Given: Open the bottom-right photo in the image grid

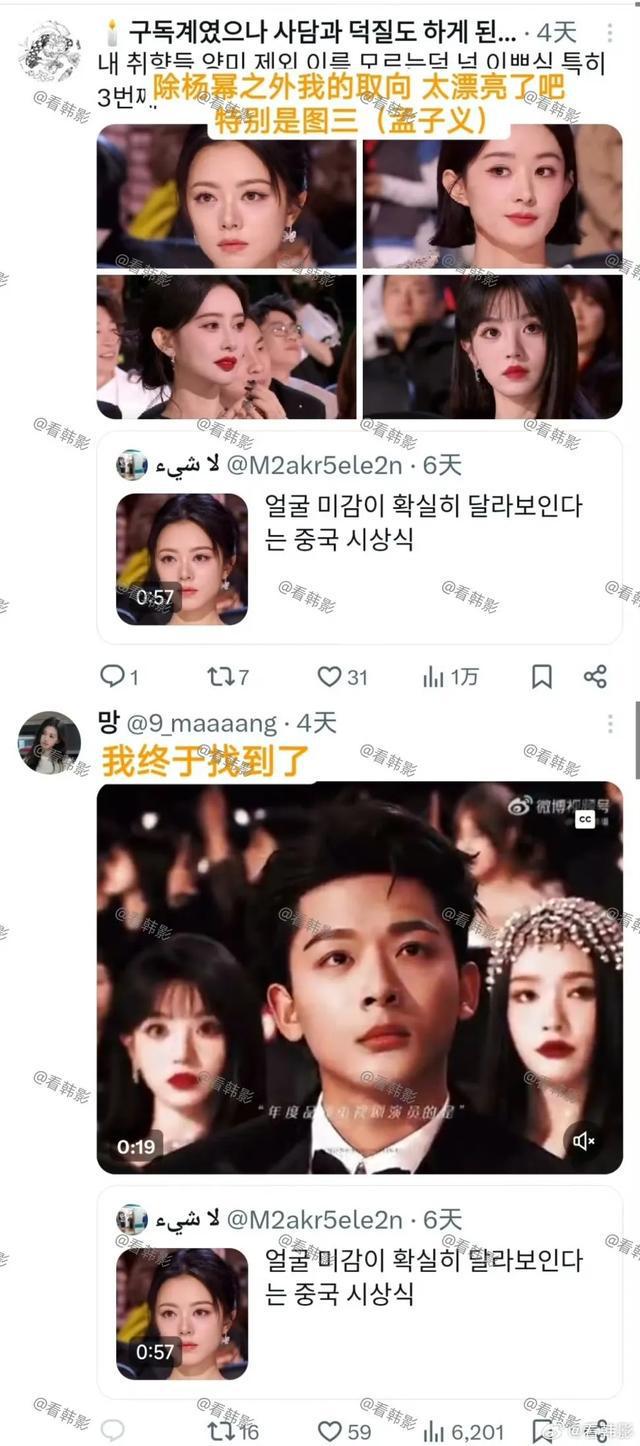Looking at the screenshot, I should 492,346.
